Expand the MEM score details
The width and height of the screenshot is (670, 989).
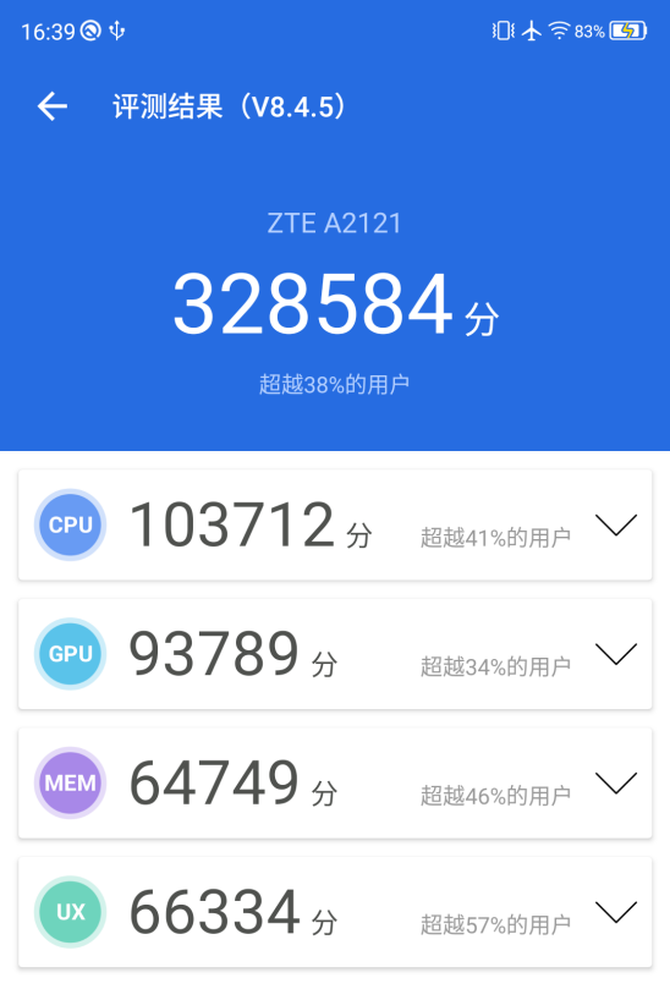[615, 782]
